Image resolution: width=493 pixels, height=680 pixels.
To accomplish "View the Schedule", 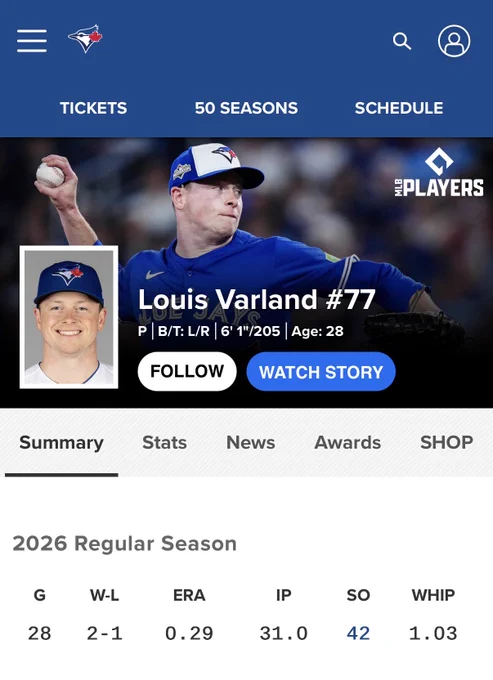I will [399, 108].
